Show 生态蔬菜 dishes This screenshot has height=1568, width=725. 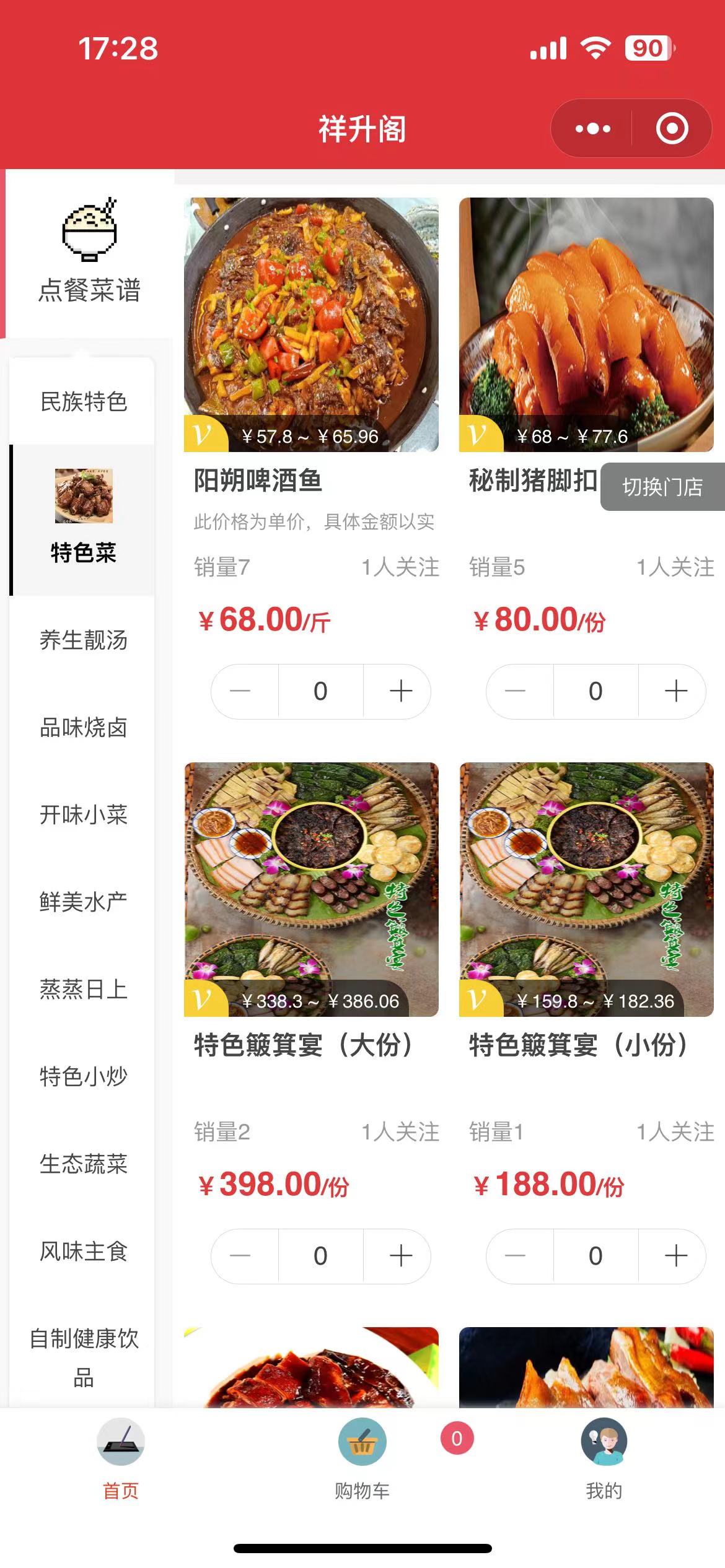pyautogui.click(x=83, y=1164)
